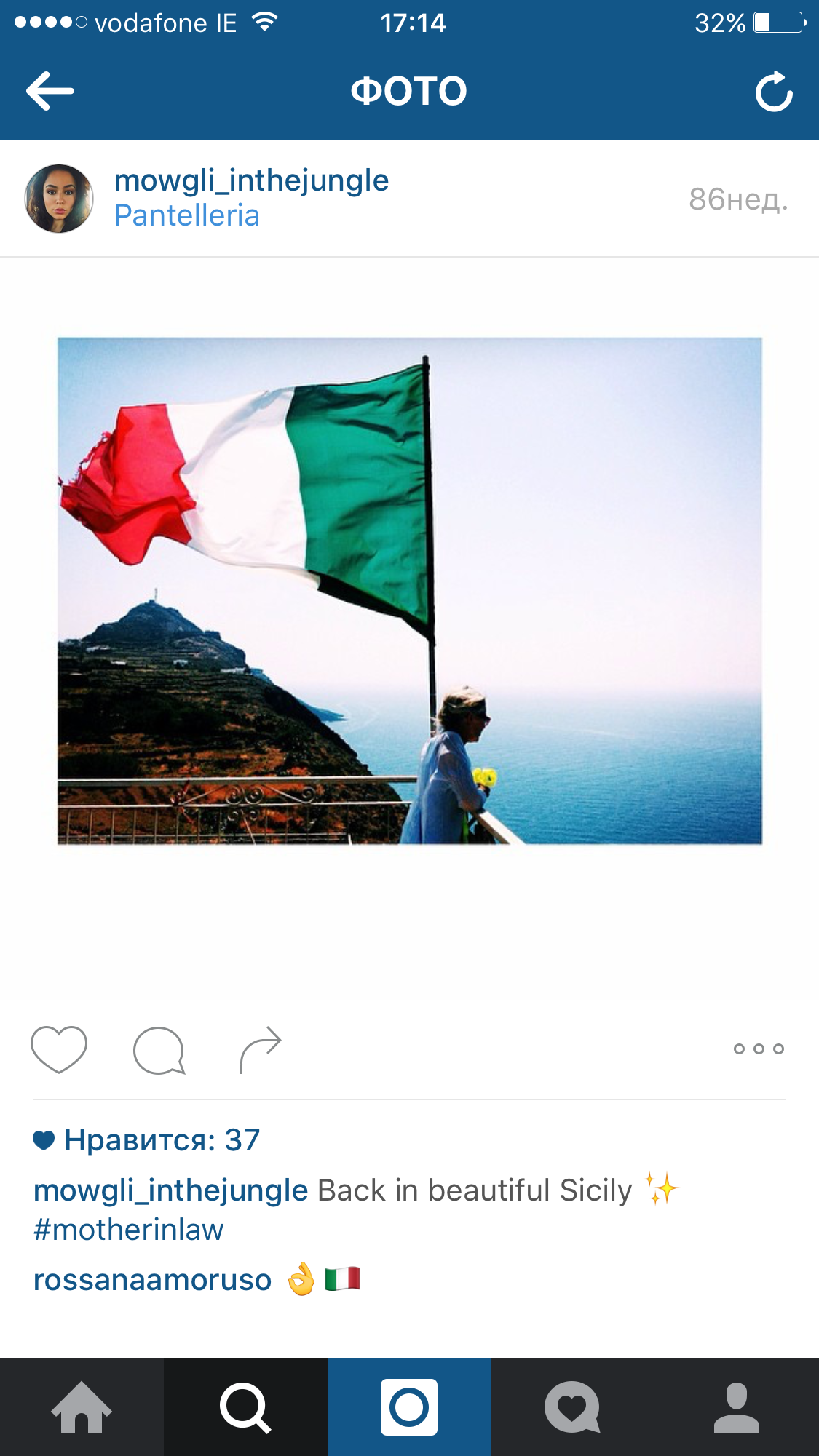This screenshot has height=1456, width=819.
Task: Tap the Italian flag photo
Action: [410, 590]
